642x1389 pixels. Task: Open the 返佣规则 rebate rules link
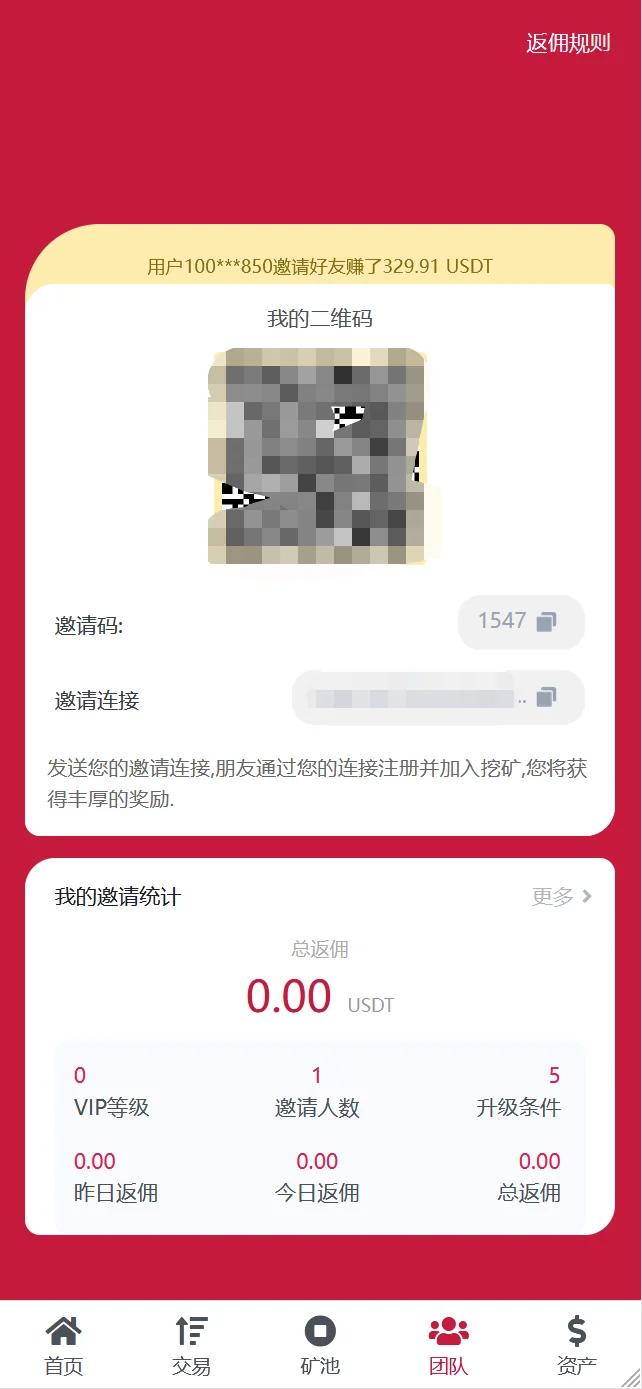pyautogui.click(x=567, y=43)
